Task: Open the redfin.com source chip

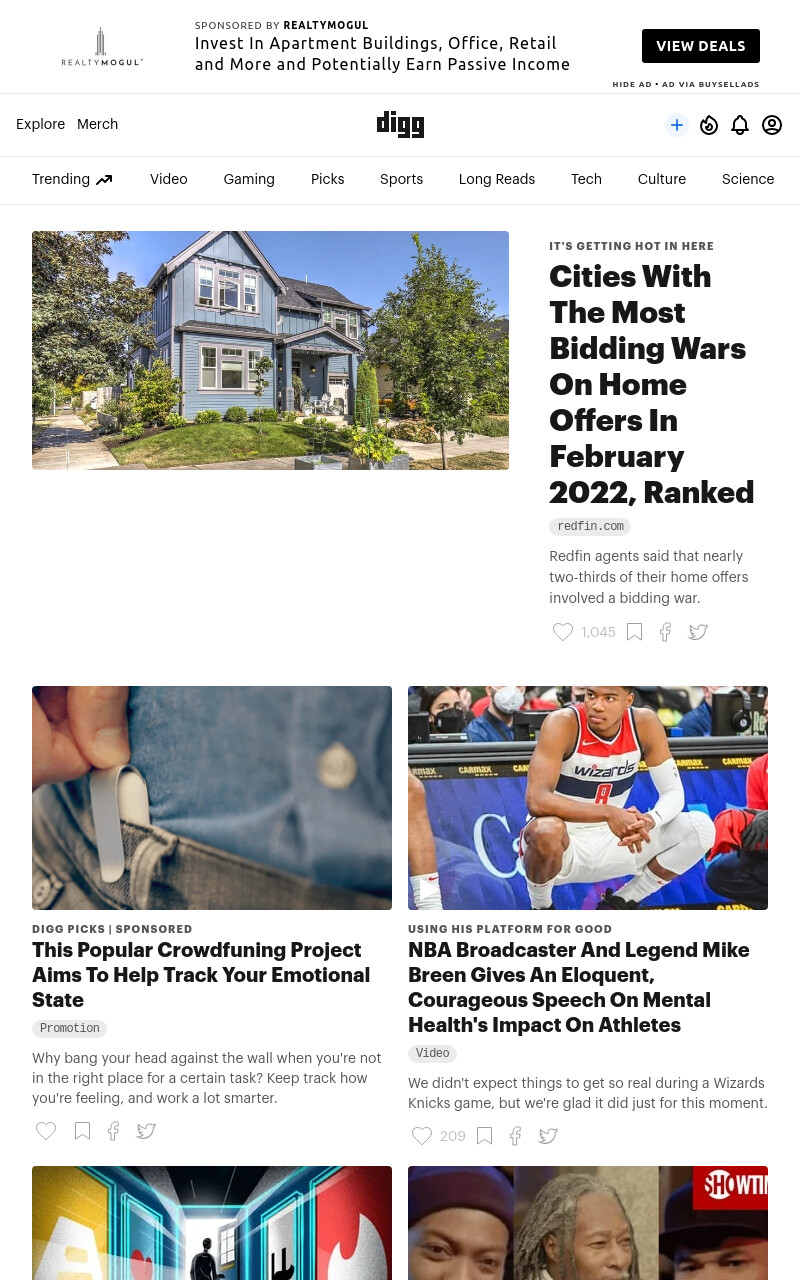Action: coord(590,527)
